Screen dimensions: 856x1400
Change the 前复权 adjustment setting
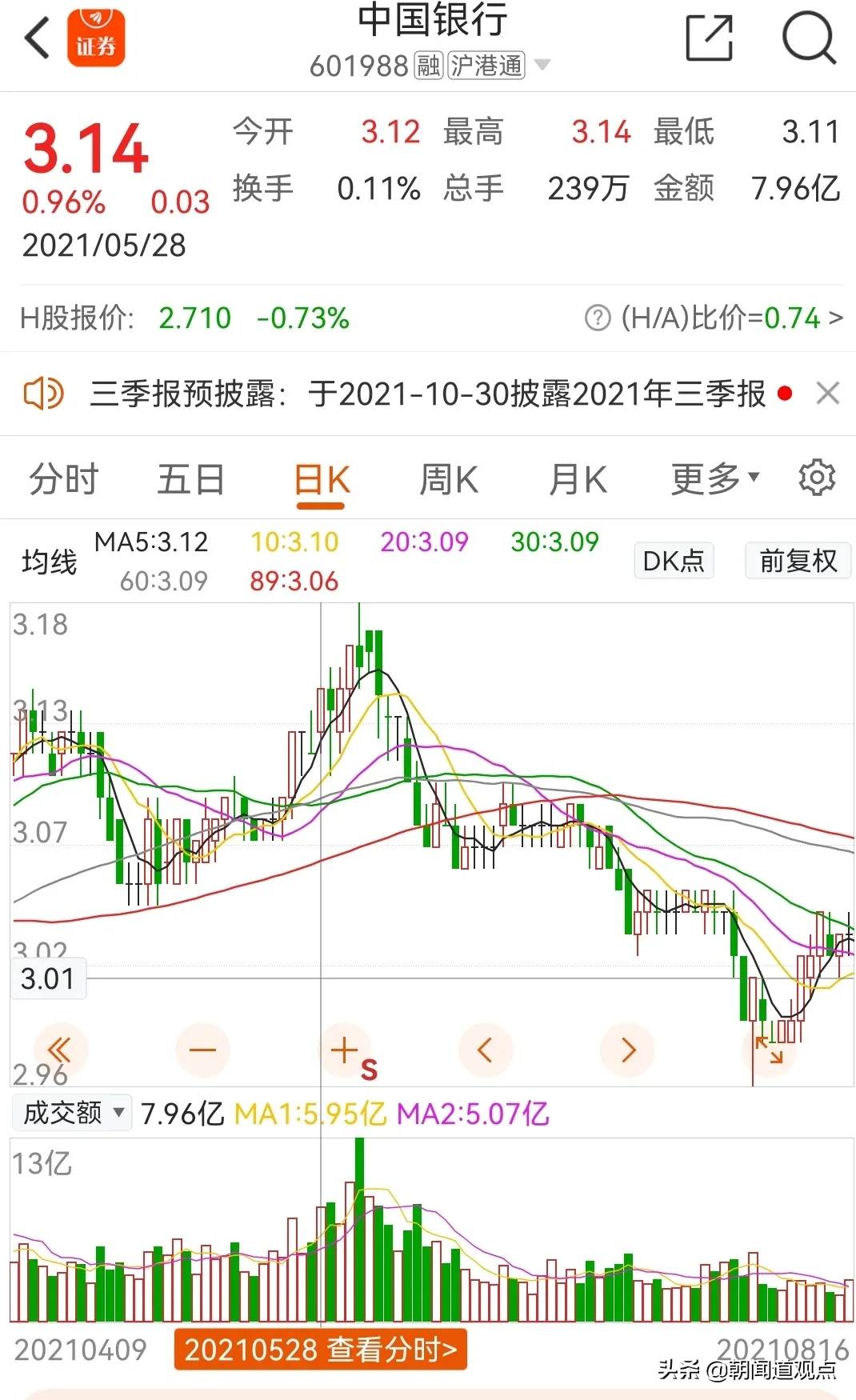[798, 561]
